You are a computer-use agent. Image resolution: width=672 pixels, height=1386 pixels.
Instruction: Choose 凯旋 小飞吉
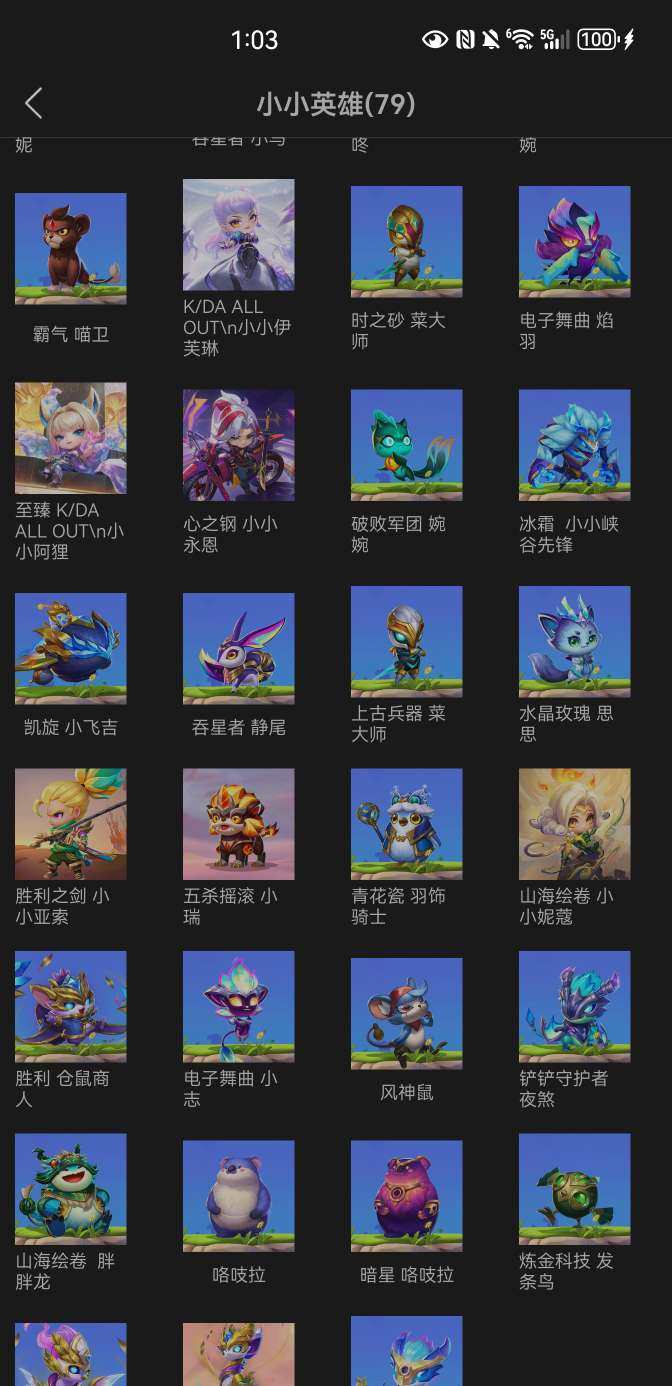(x=70, y=649)
